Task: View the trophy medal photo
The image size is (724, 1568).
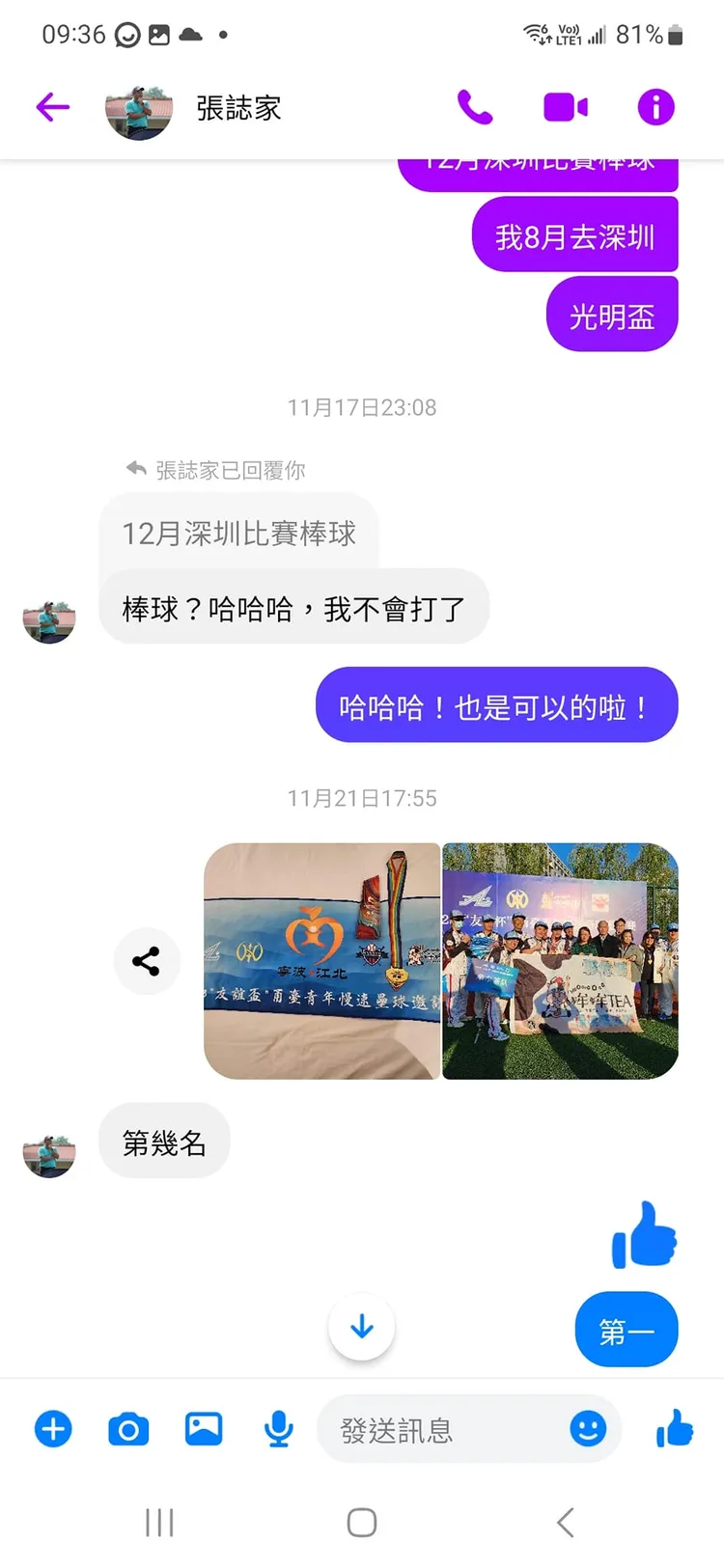Action: [x=321, y=961]
